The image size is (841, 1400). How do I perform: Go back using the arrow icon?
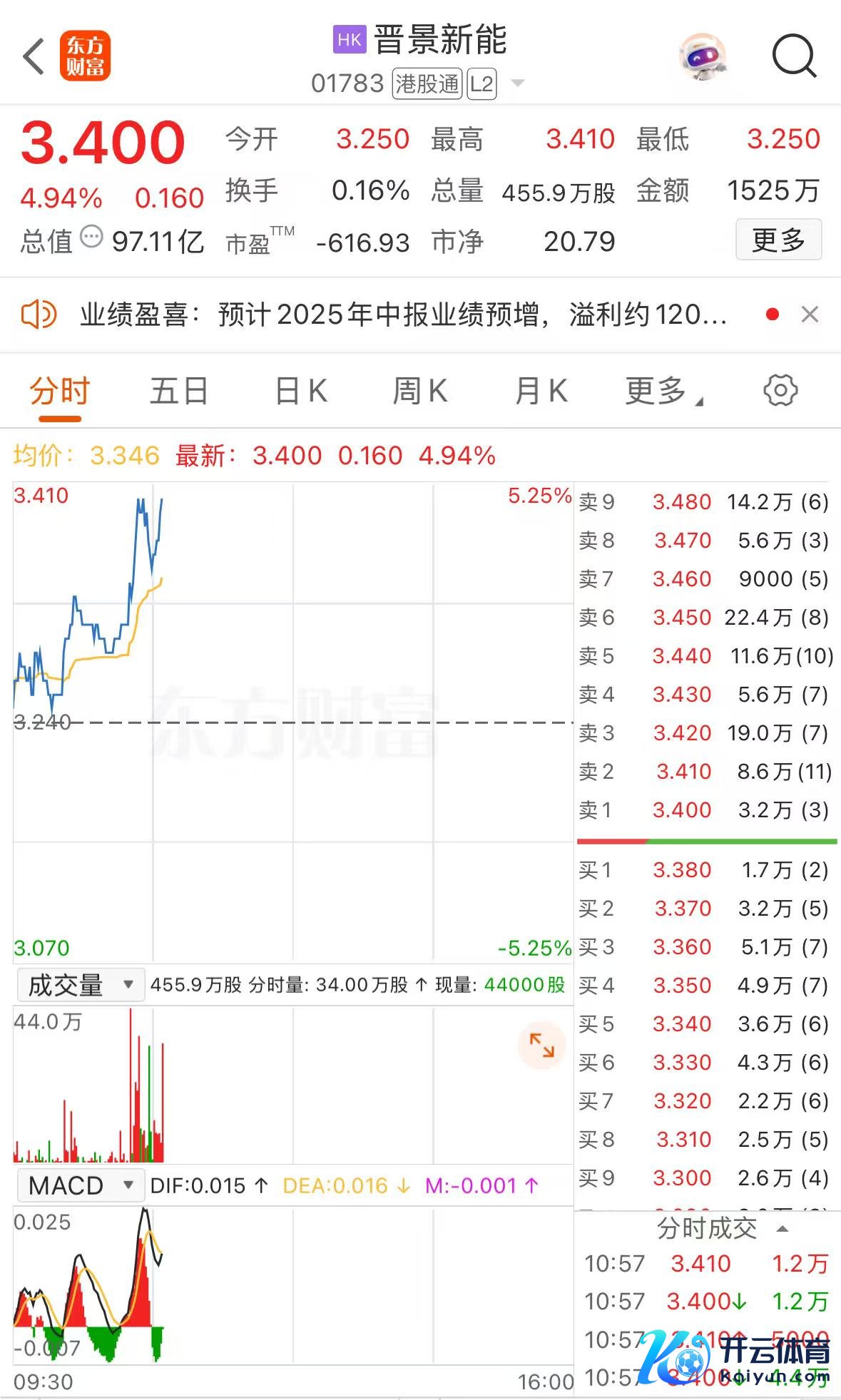point(34,56)
